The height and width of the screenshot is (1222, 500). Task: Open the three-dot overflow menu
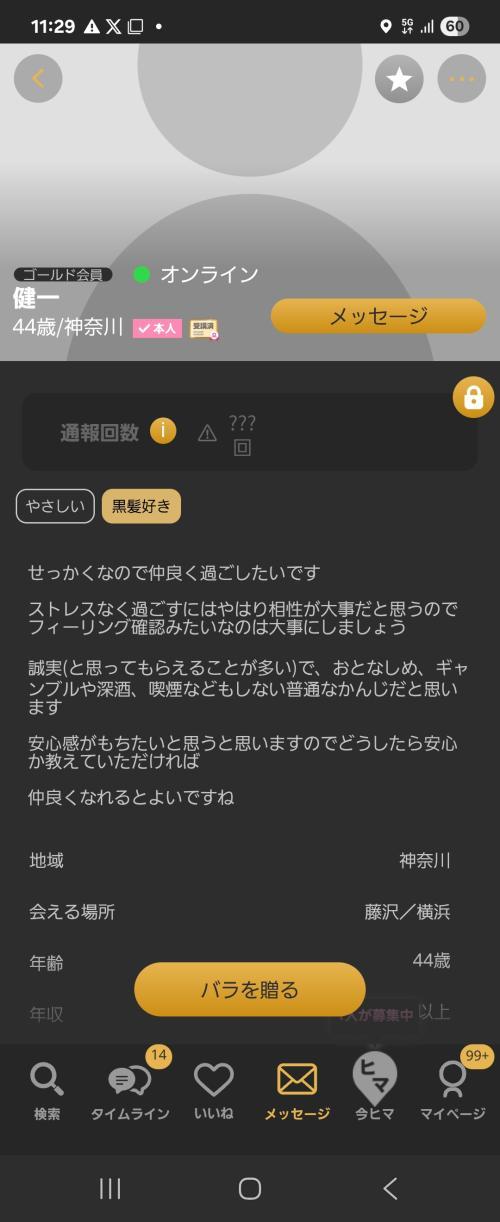[x=461, y=79]
